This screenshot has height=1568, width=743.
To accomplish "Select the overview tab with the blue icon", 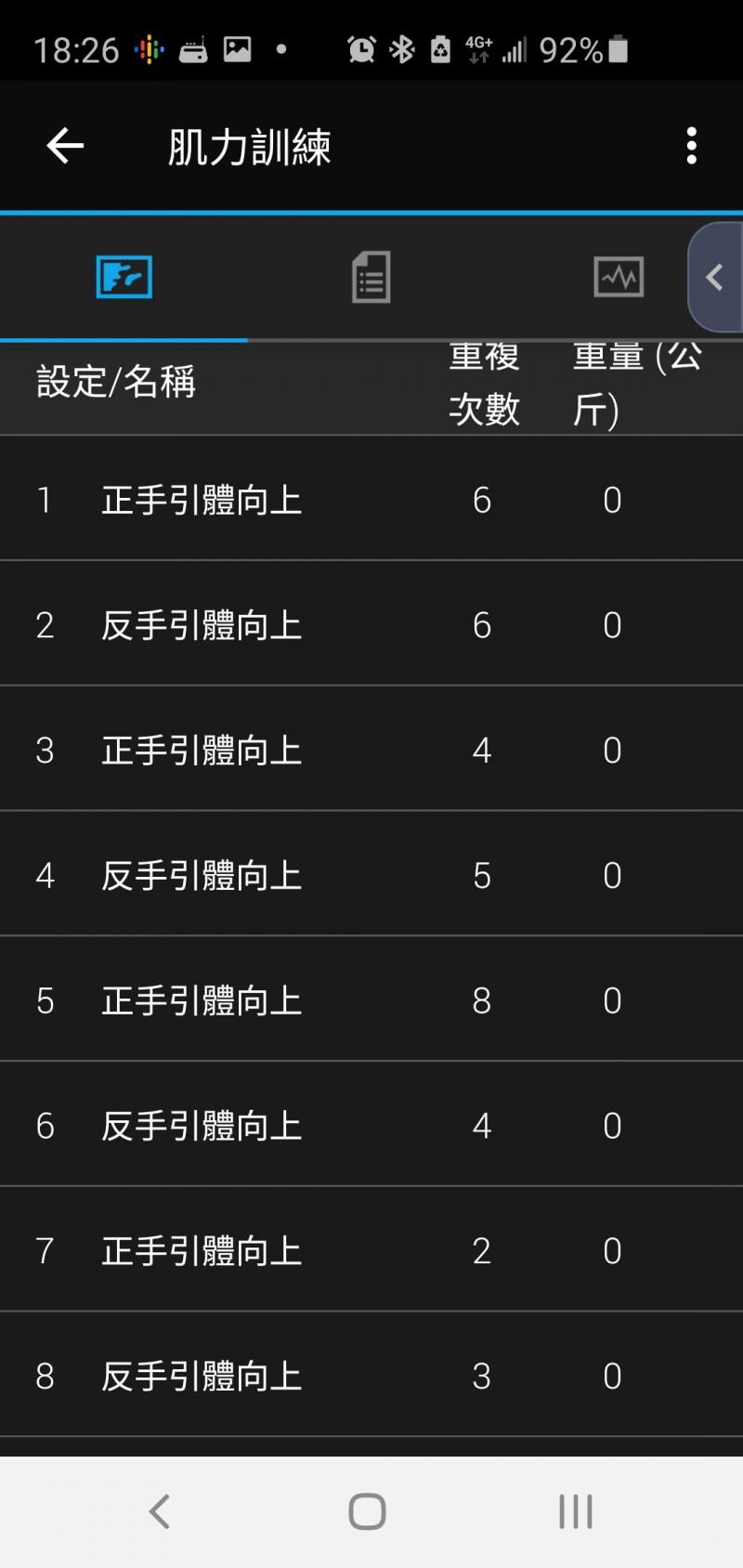I will (x=124, y=277).
